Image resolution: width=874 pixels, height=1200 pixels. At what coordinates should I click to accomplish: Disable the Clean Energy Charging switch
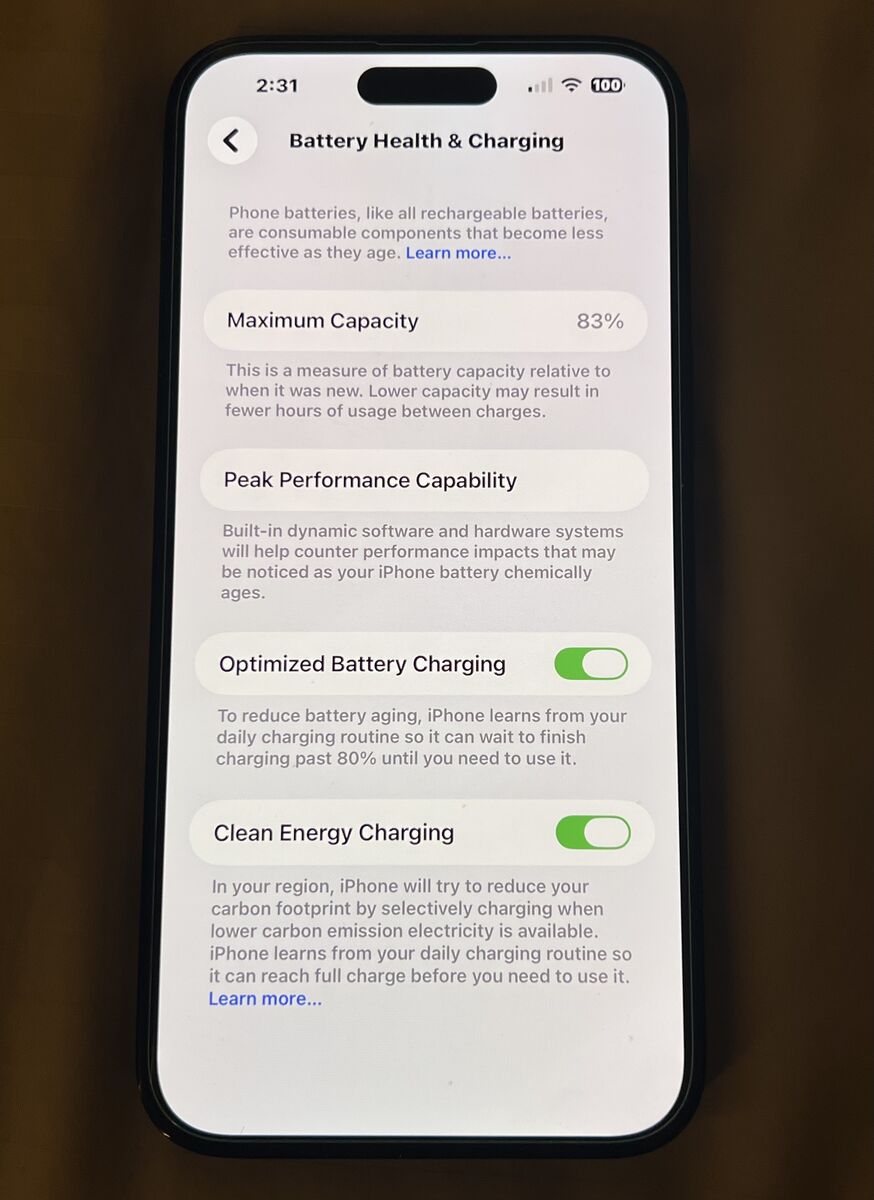coord(593,833)
